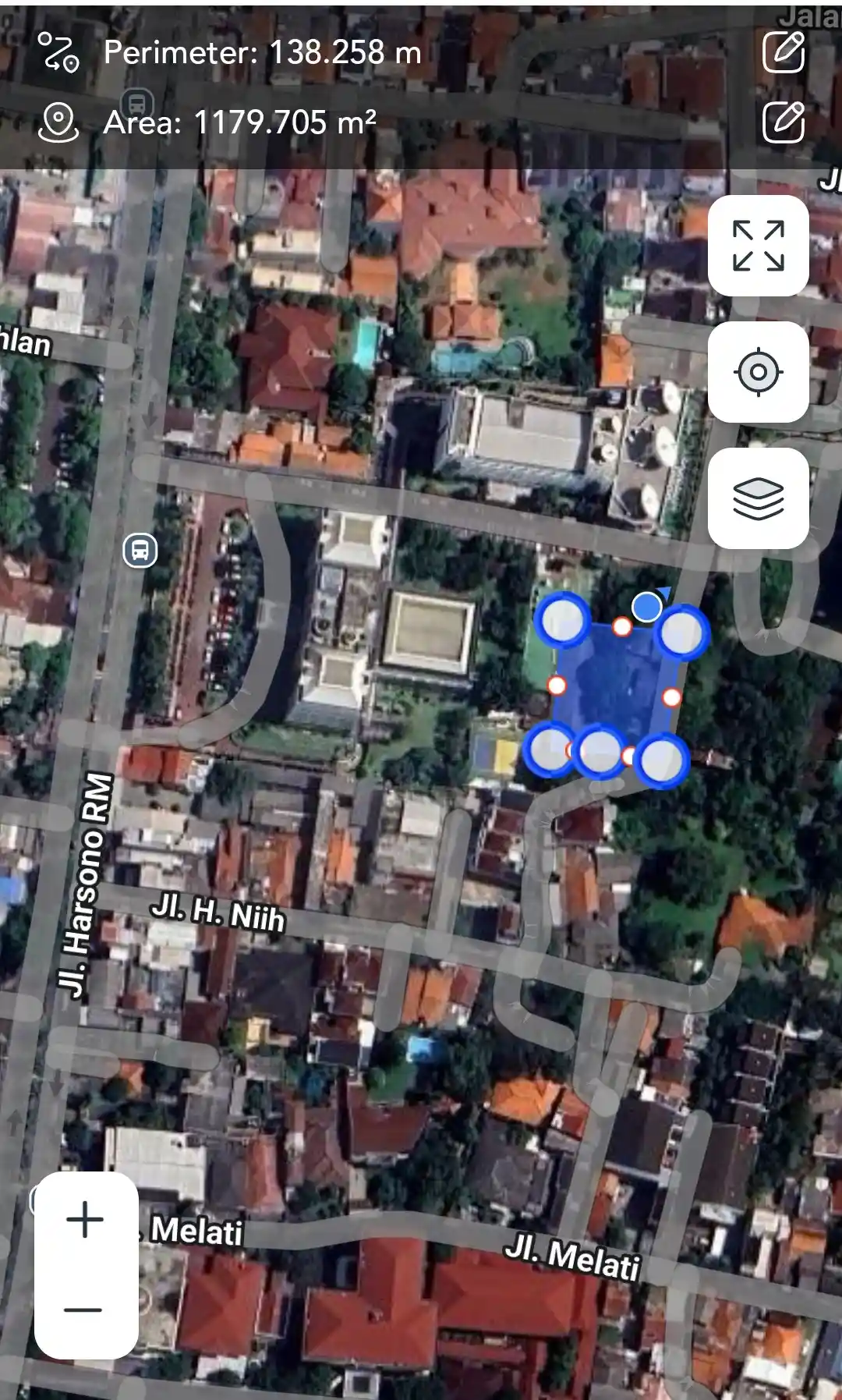Edit the perimeter measurement
This screenshot has width=842, height=1400.
pos(783,52)
